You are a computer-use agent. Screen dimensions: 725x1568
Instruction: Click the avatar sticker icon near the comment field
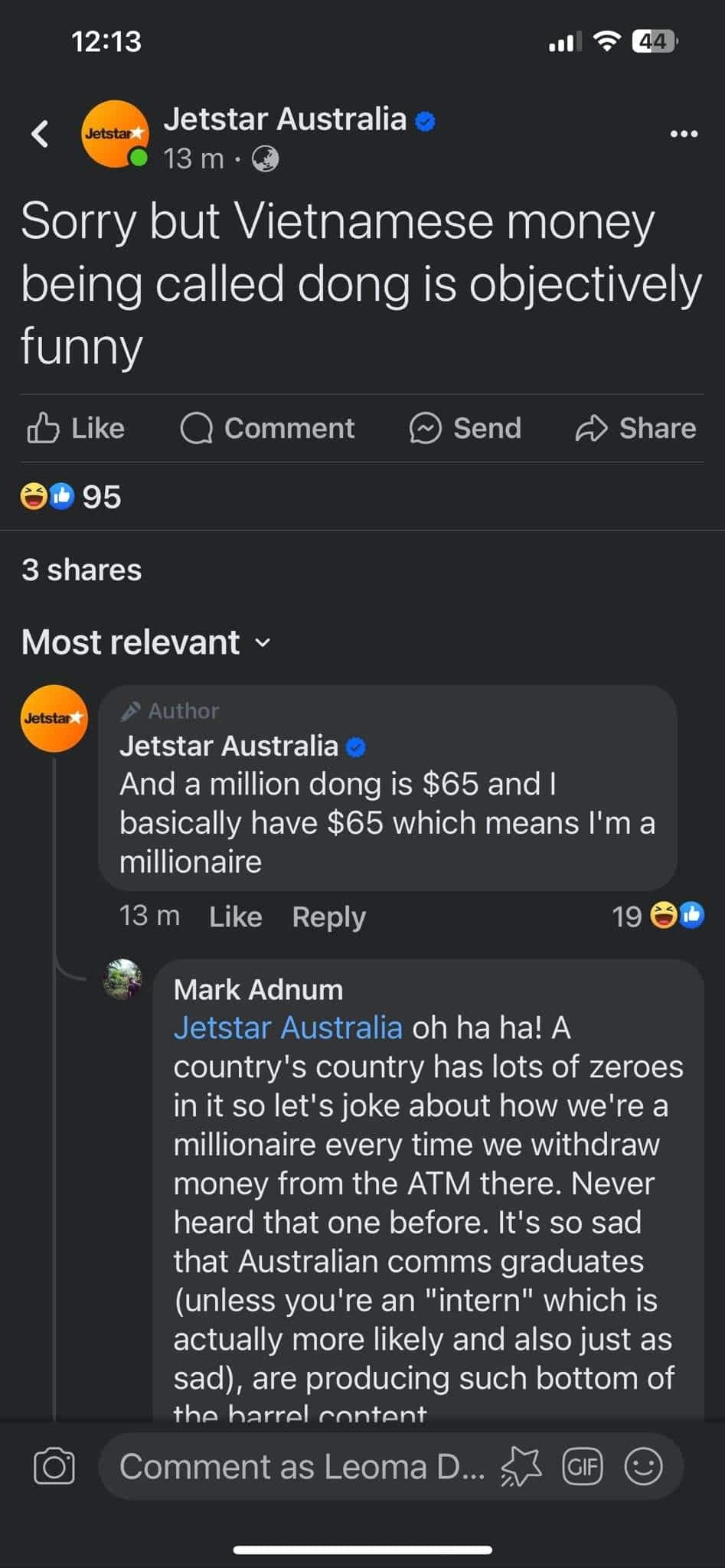pos(523,1466)
